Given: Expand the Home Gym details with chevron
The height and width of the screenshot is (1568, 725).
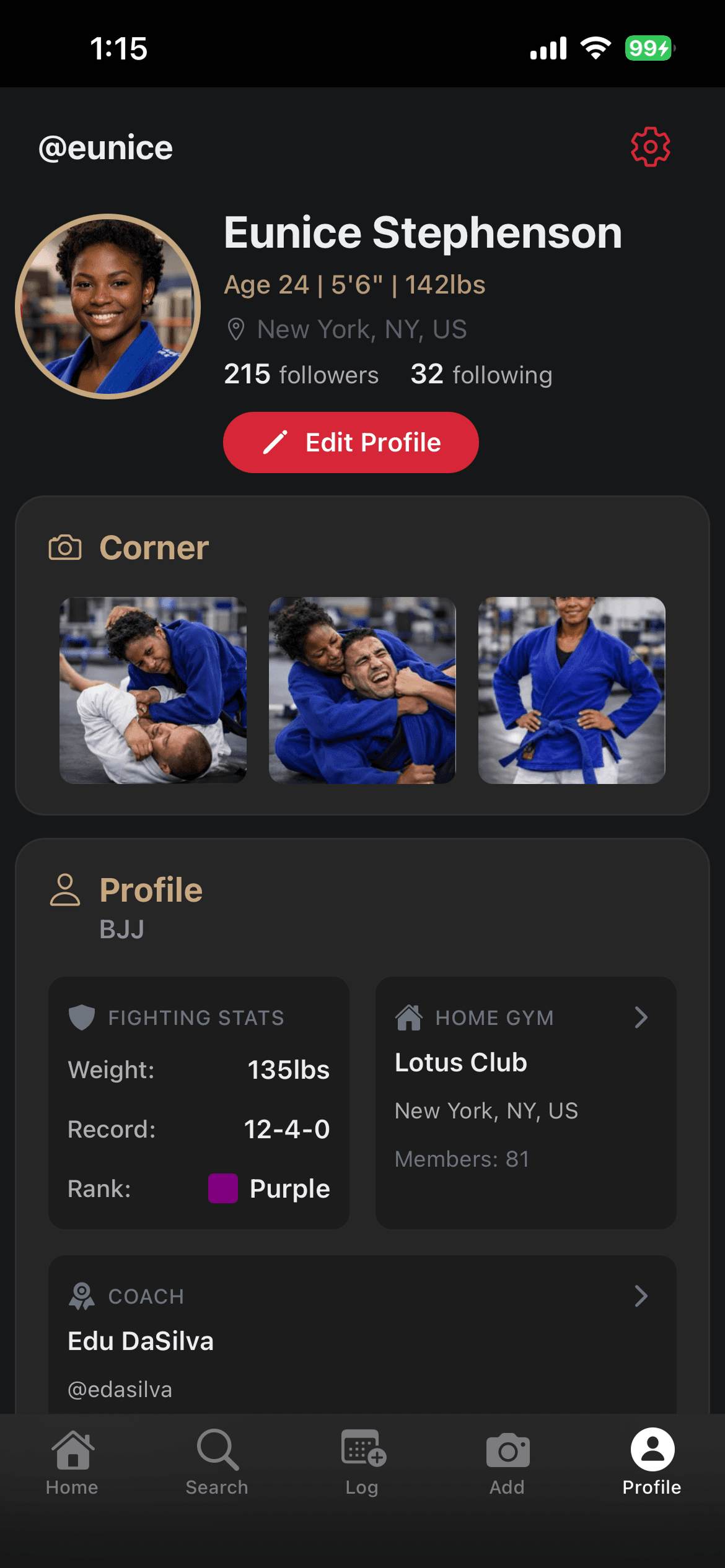Looking at the screenshot, I should pos(641,1017).
